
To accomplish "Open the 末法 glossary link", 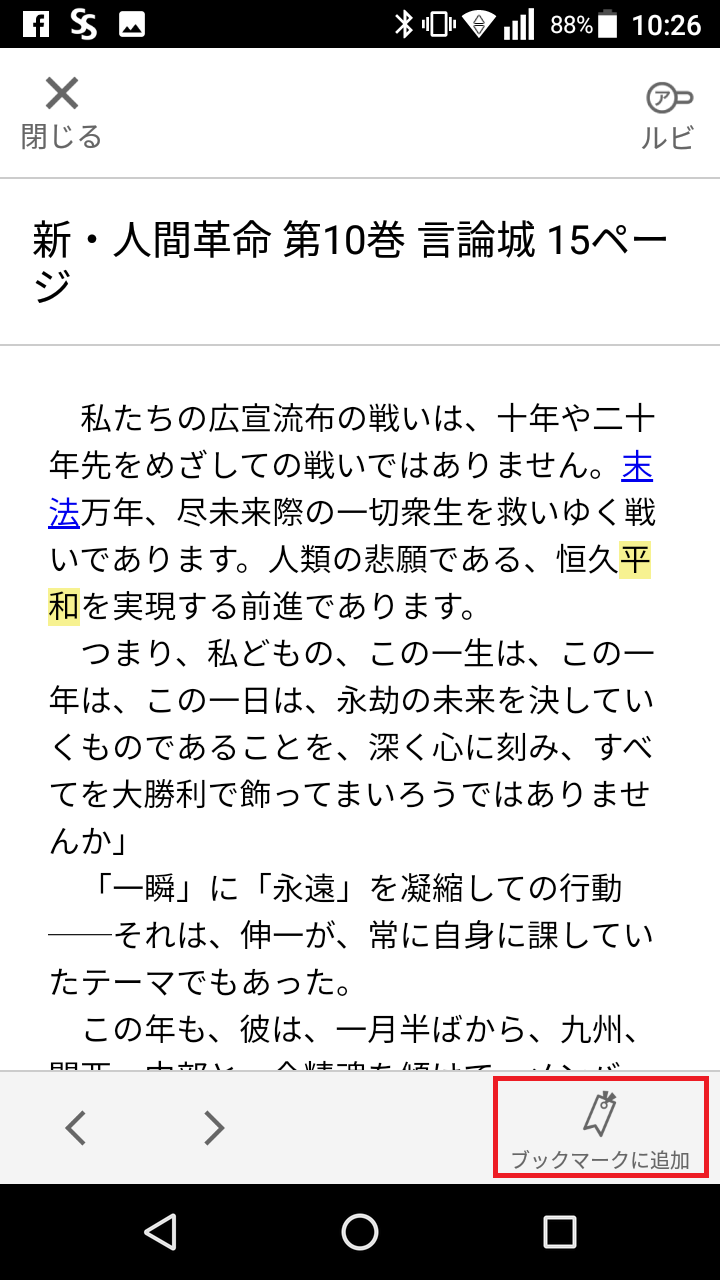I will 637,466.
